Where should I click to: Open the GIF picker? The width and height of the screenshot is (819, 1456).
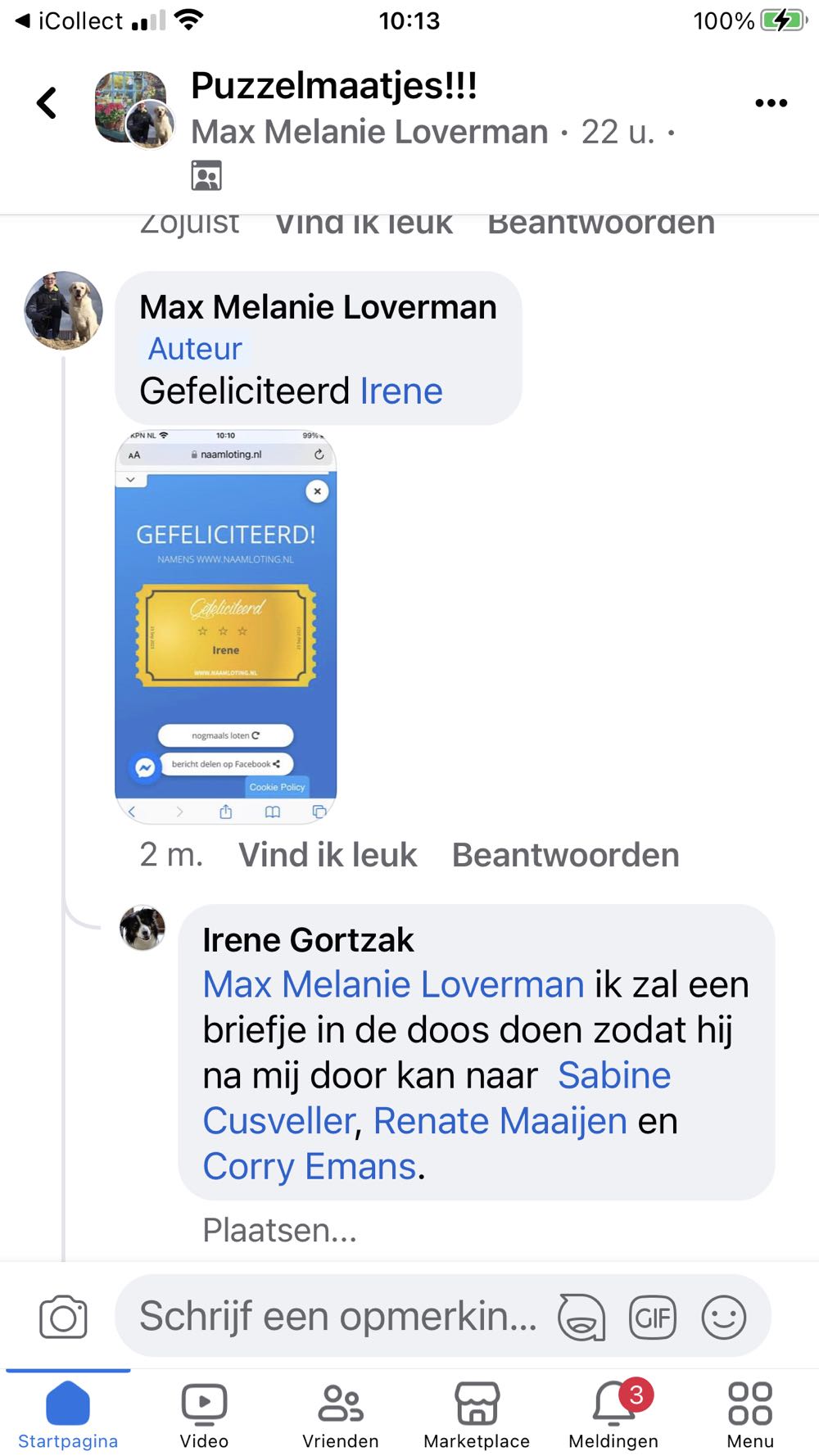pyautogui.click(x=653, y=1317)
